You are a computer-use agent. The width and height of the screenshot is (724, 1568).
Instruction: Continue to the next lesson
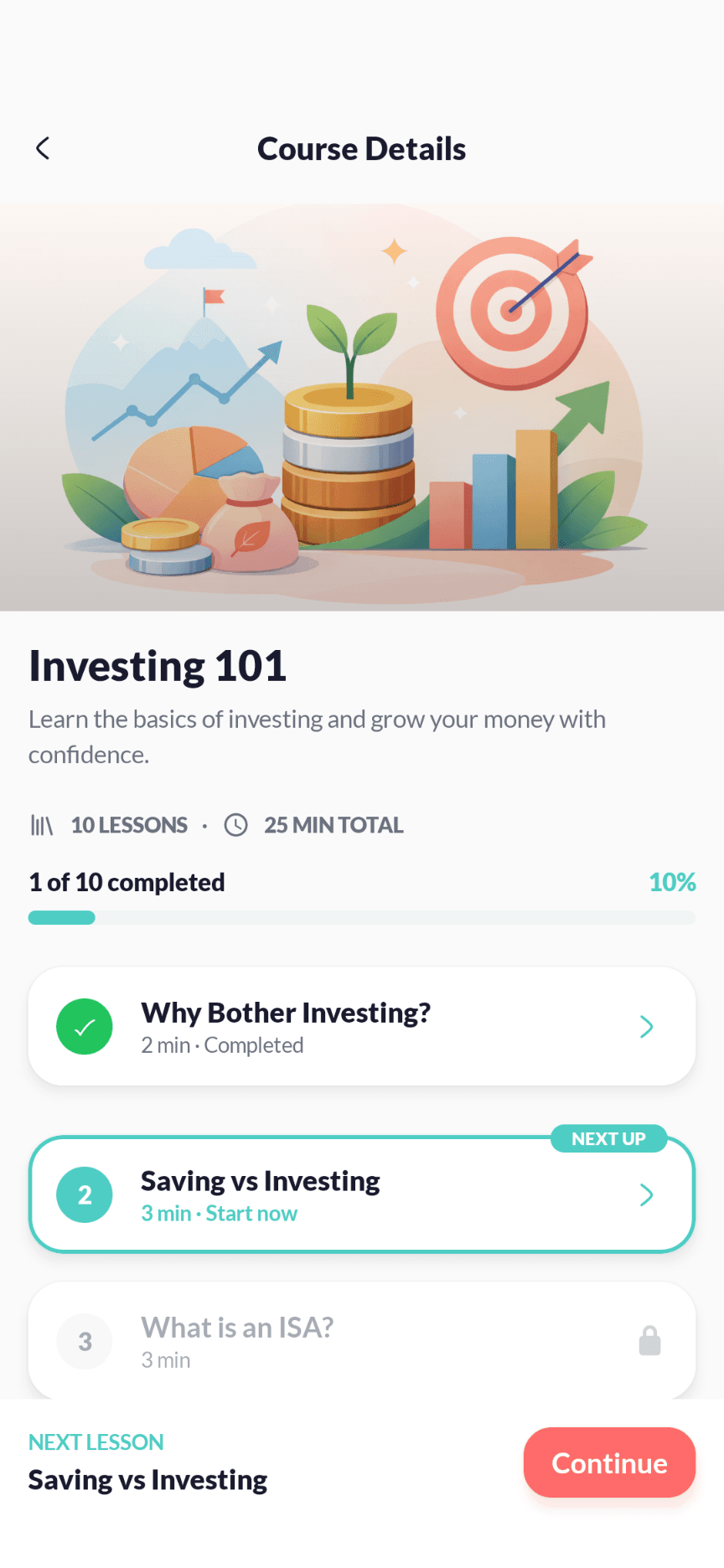click(x=609, y=1463)
